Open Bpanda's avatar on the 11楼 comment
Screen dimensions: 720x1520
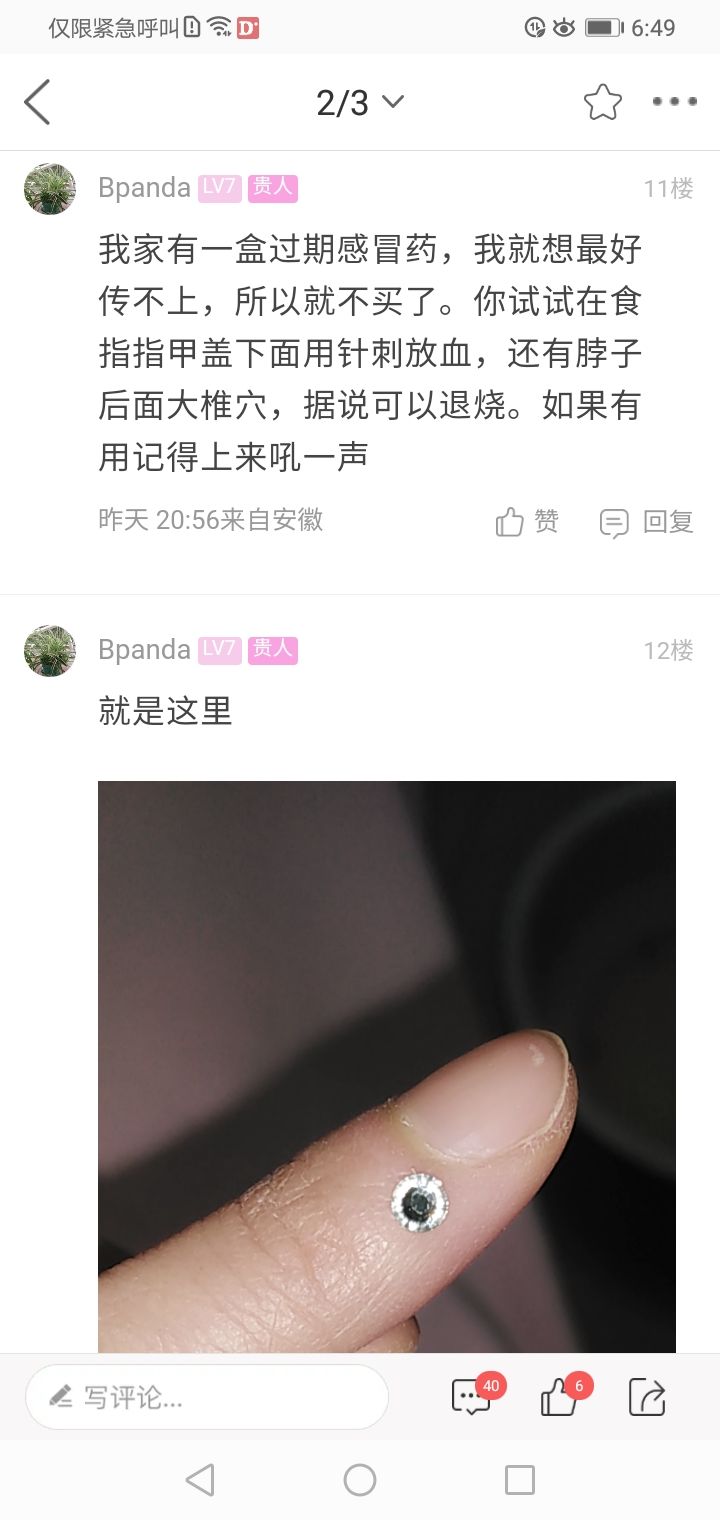50,189
